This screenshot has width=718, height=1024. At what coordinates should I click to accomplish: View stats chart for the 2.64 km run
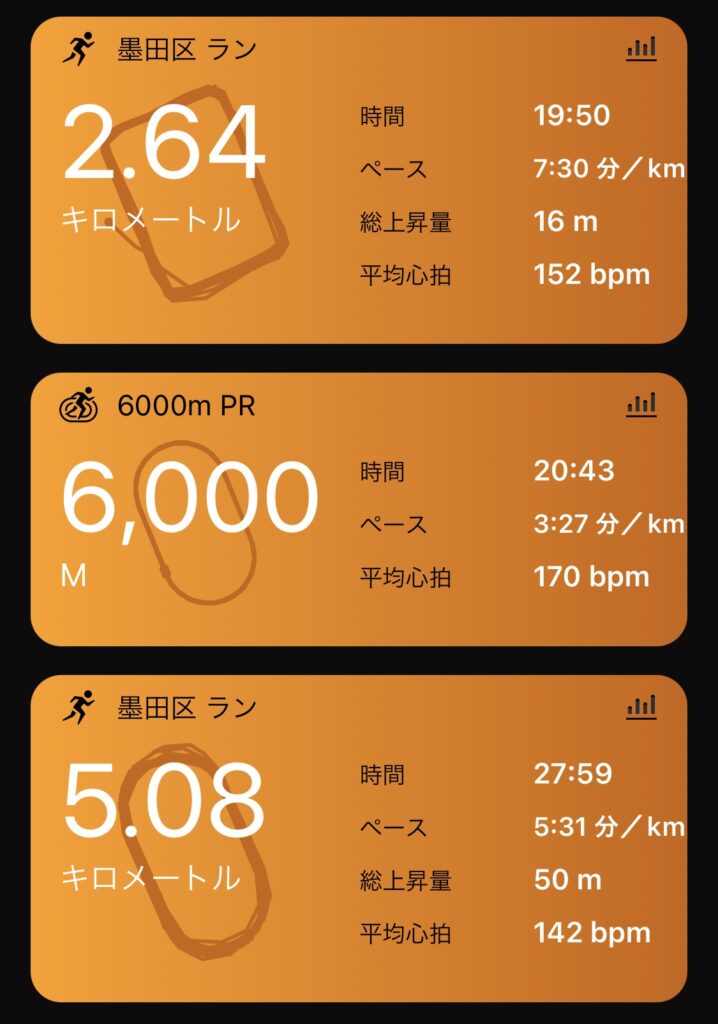click(x=641, y=49)
